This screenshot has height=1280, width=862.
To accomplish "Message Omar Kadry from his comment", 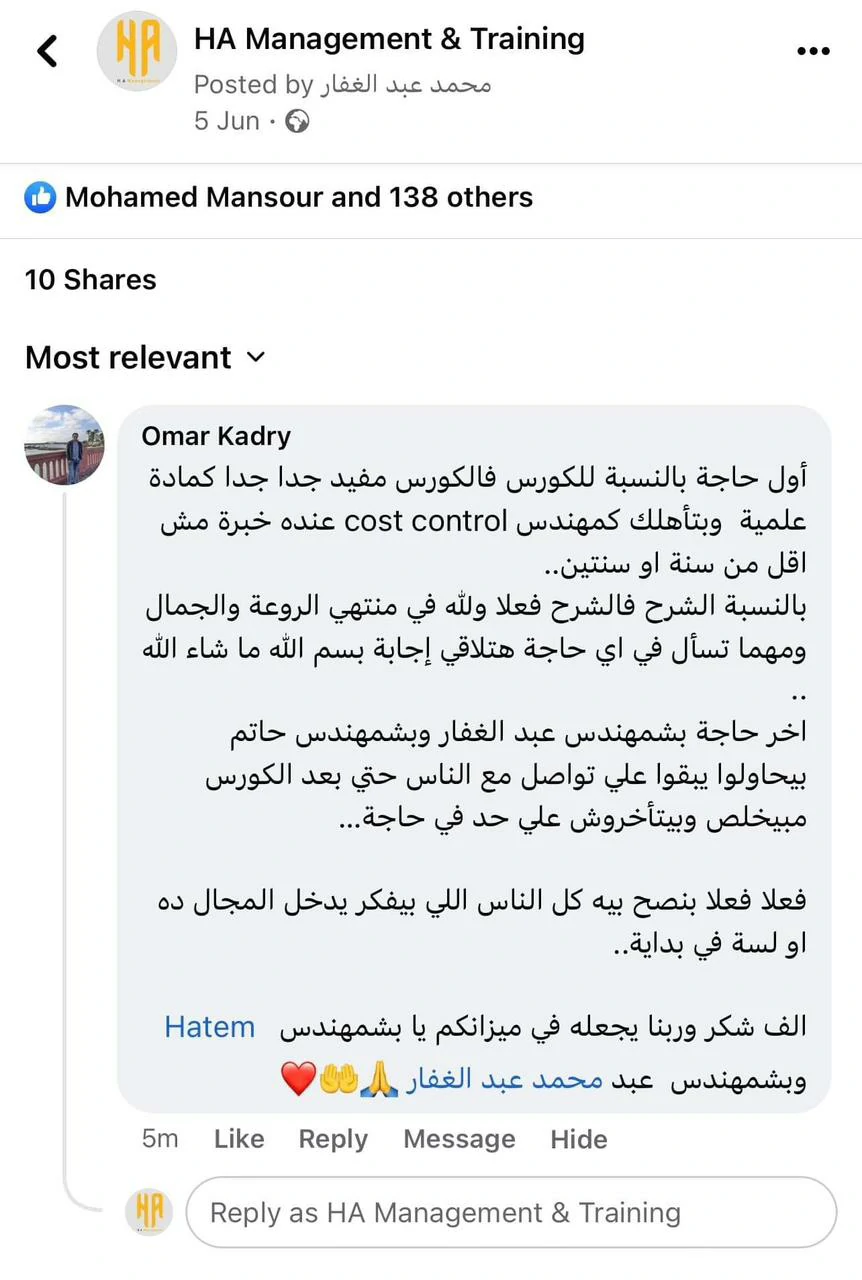I will click(x=459, y=1139).
